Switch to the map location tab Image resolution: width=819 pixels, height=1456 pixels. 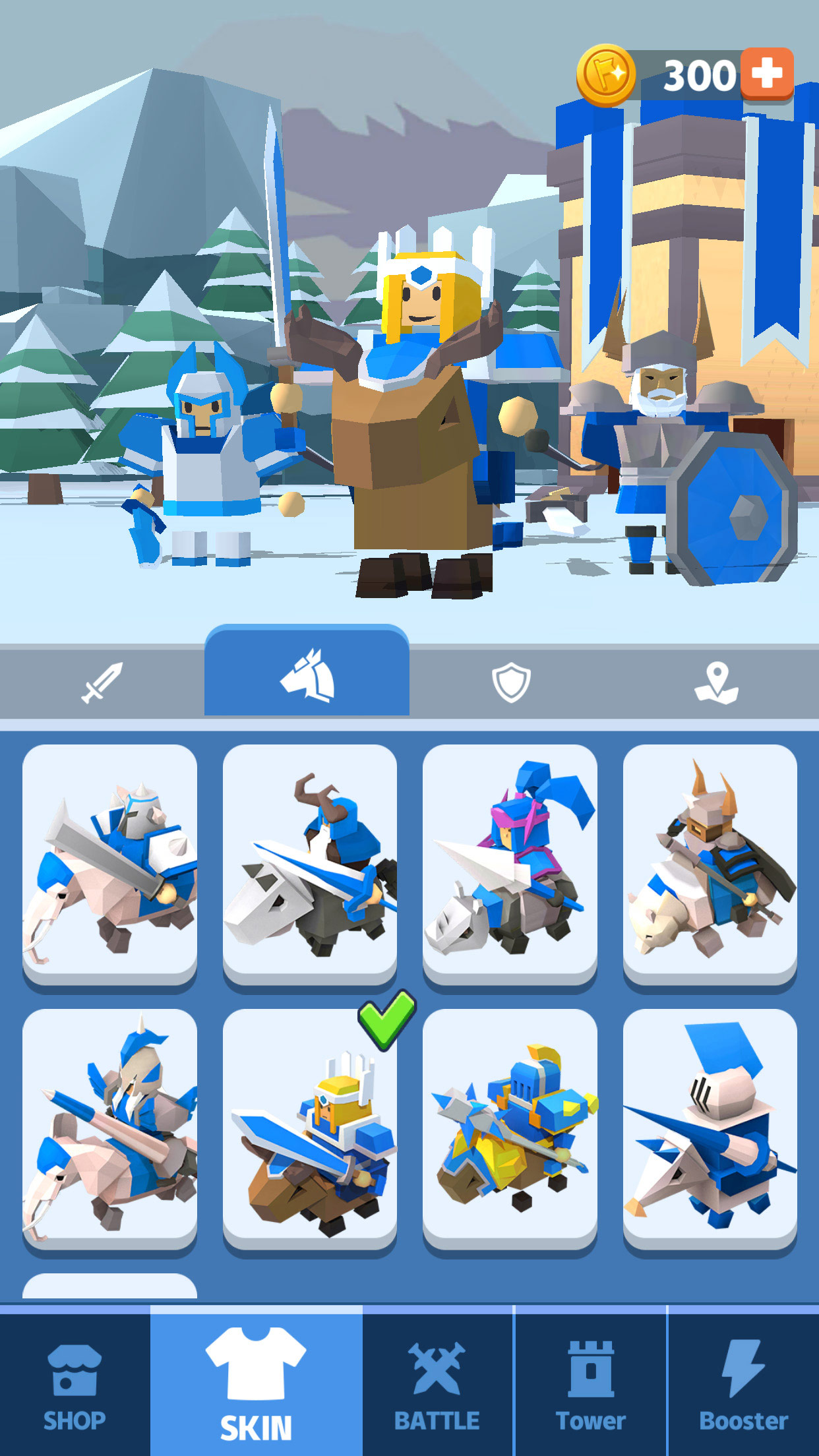point(716,682)
